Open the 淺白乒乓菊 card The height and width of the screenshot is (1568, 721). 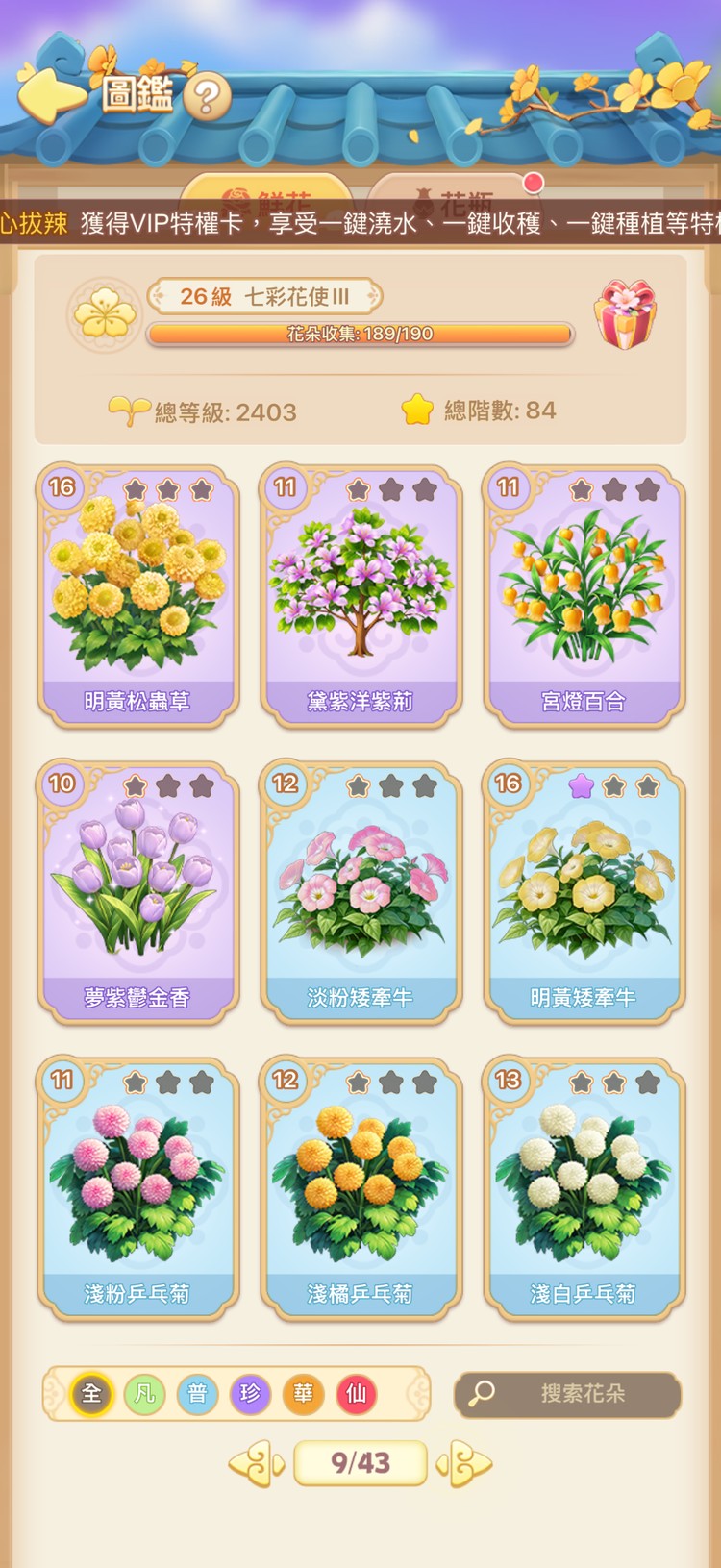pos(584,1188)
